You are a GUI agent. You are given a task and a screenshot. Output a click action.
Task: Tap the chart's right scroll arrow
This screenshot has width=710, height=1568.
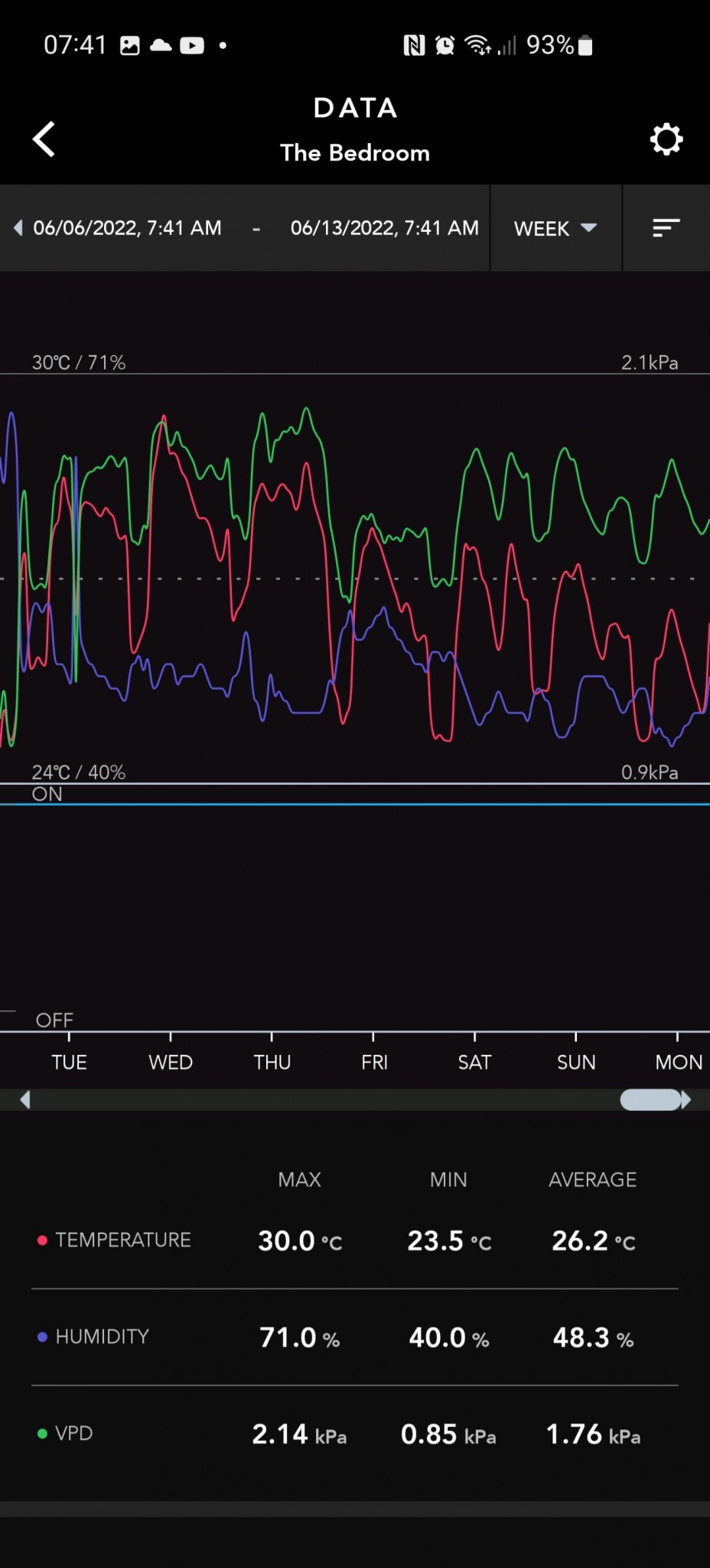click(x=686, y=1100)
